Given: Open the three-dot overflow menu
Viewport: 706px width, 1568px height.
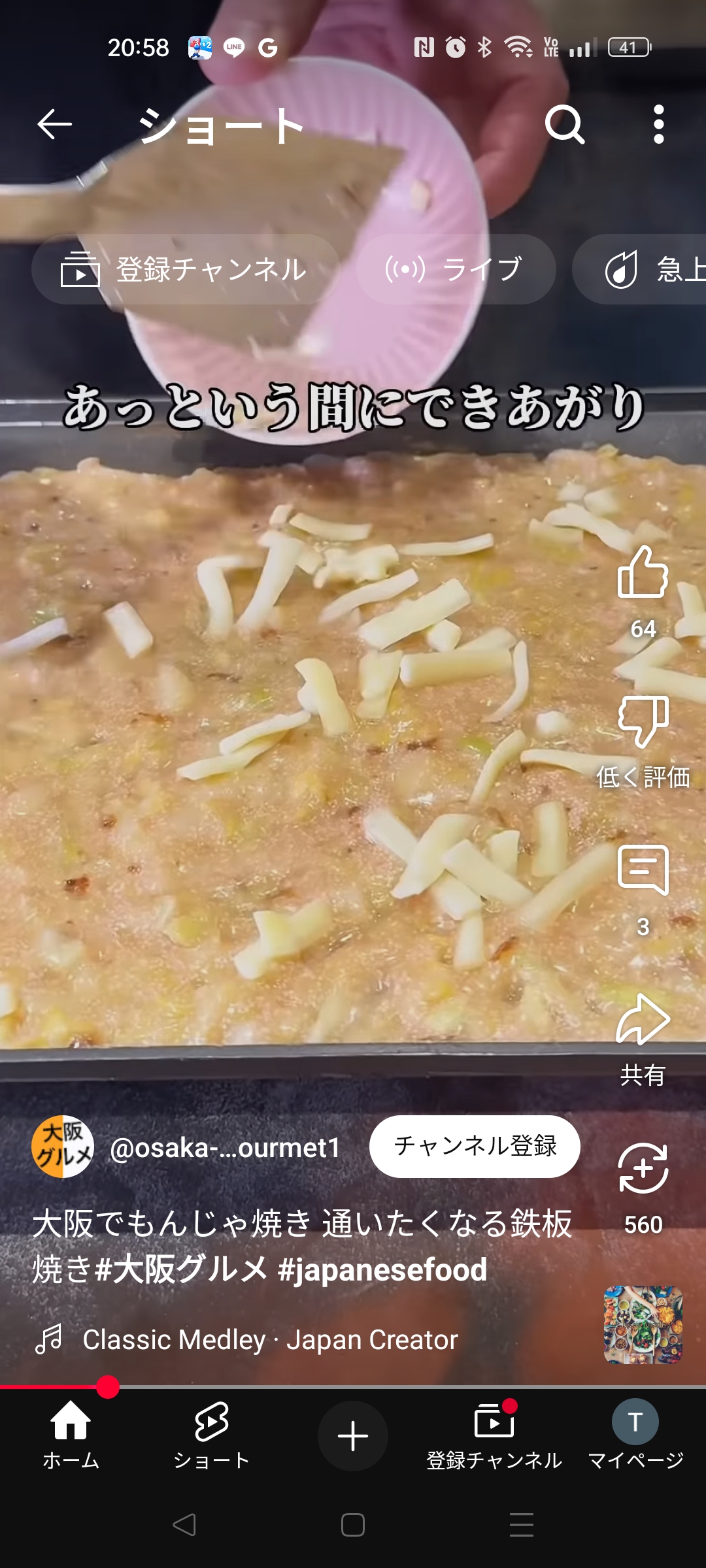Looking at the screenshot, I should pyautogui.click(x=659, y=124).
